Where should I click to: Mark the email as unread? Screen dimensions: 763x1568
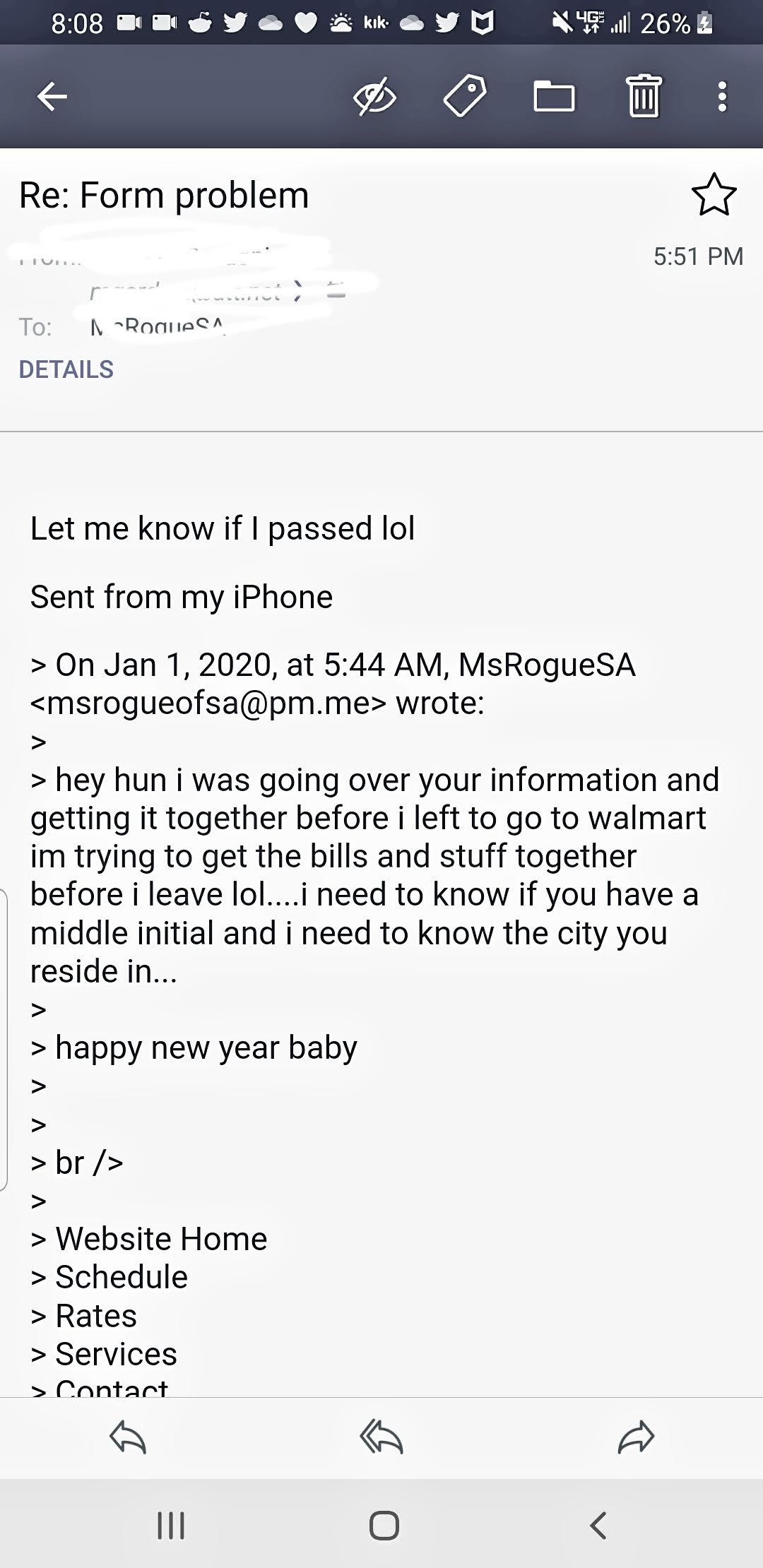(374, 96)
